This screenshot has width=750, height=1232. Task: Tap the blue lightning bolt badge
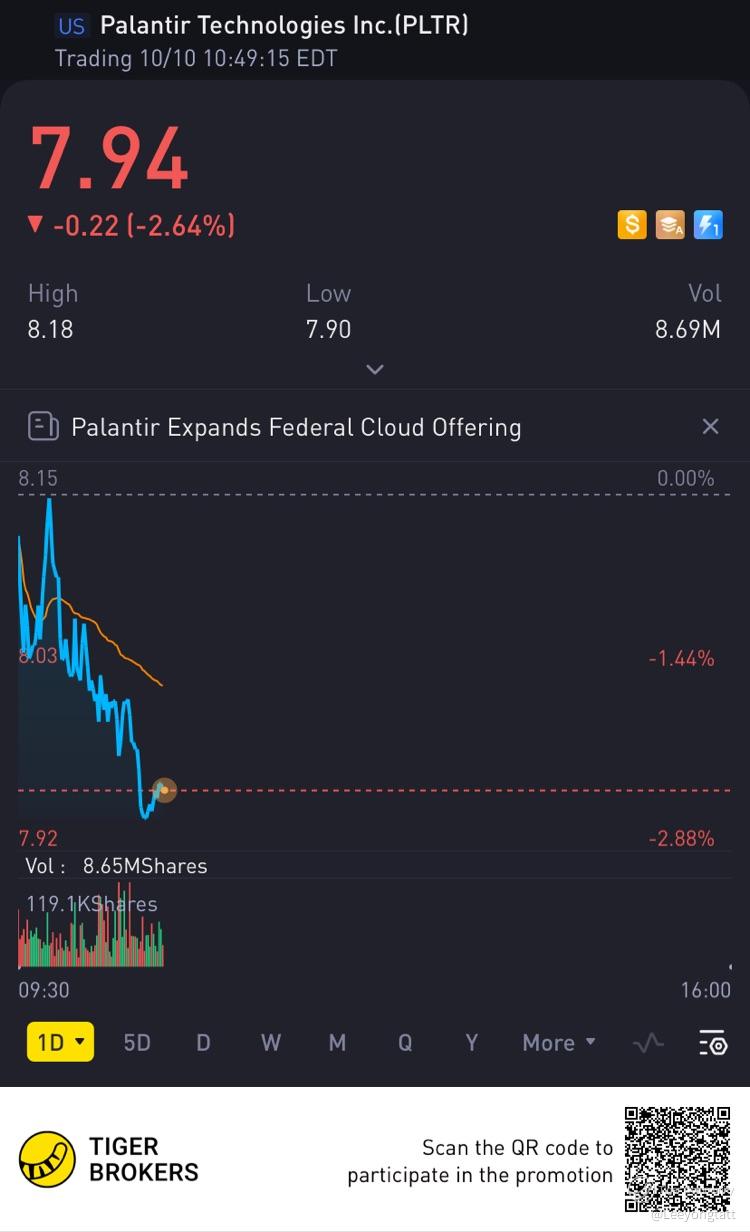coord(708,225)
